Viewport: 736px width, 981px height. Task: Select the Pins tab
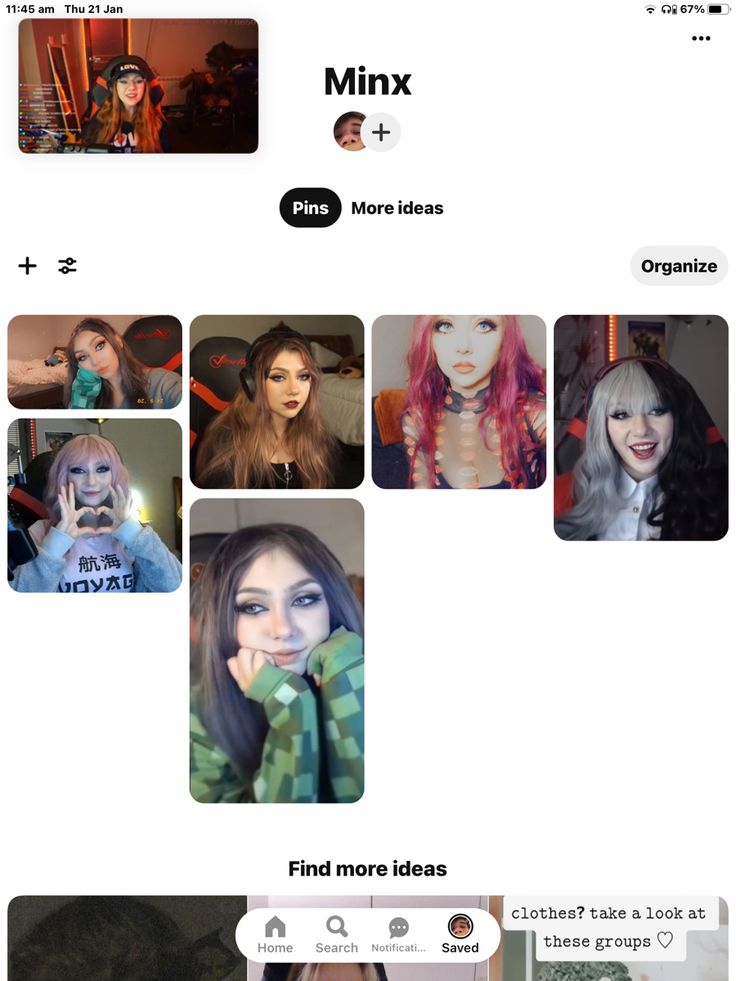(310, 208)
